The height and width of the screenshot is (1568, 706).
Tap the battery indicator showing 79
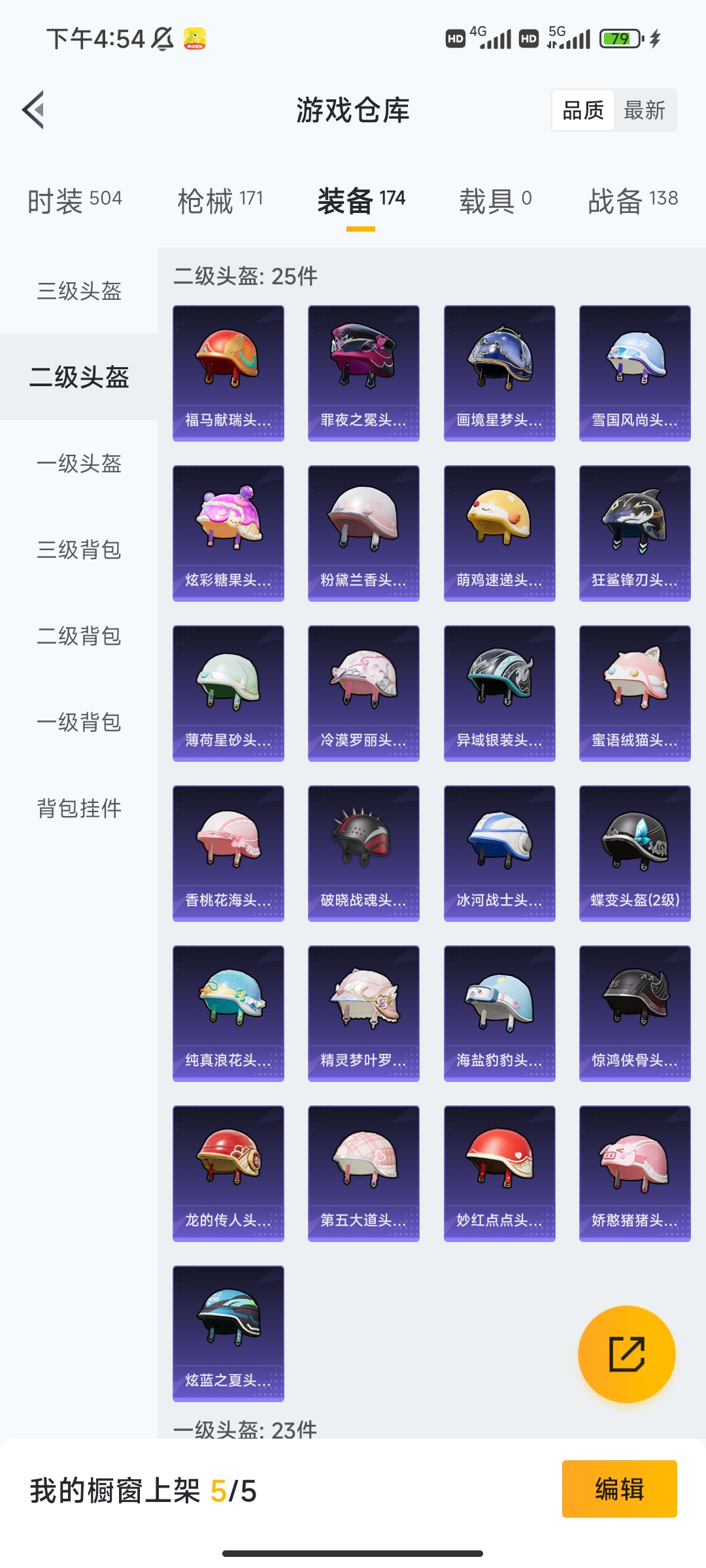pos(618,38)
